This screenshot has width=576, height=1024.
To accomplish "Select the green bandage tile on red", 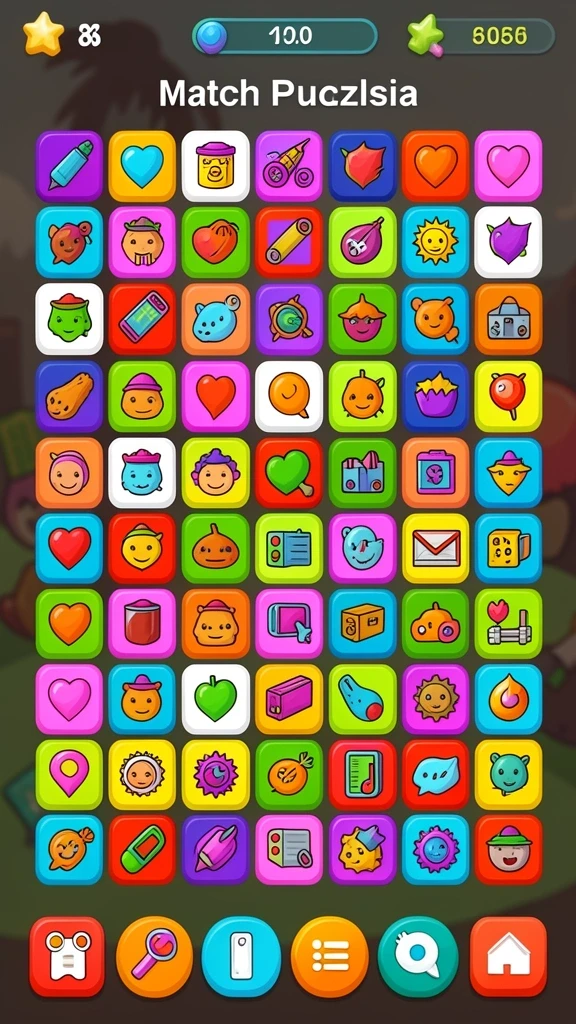I will pos(142,850).
